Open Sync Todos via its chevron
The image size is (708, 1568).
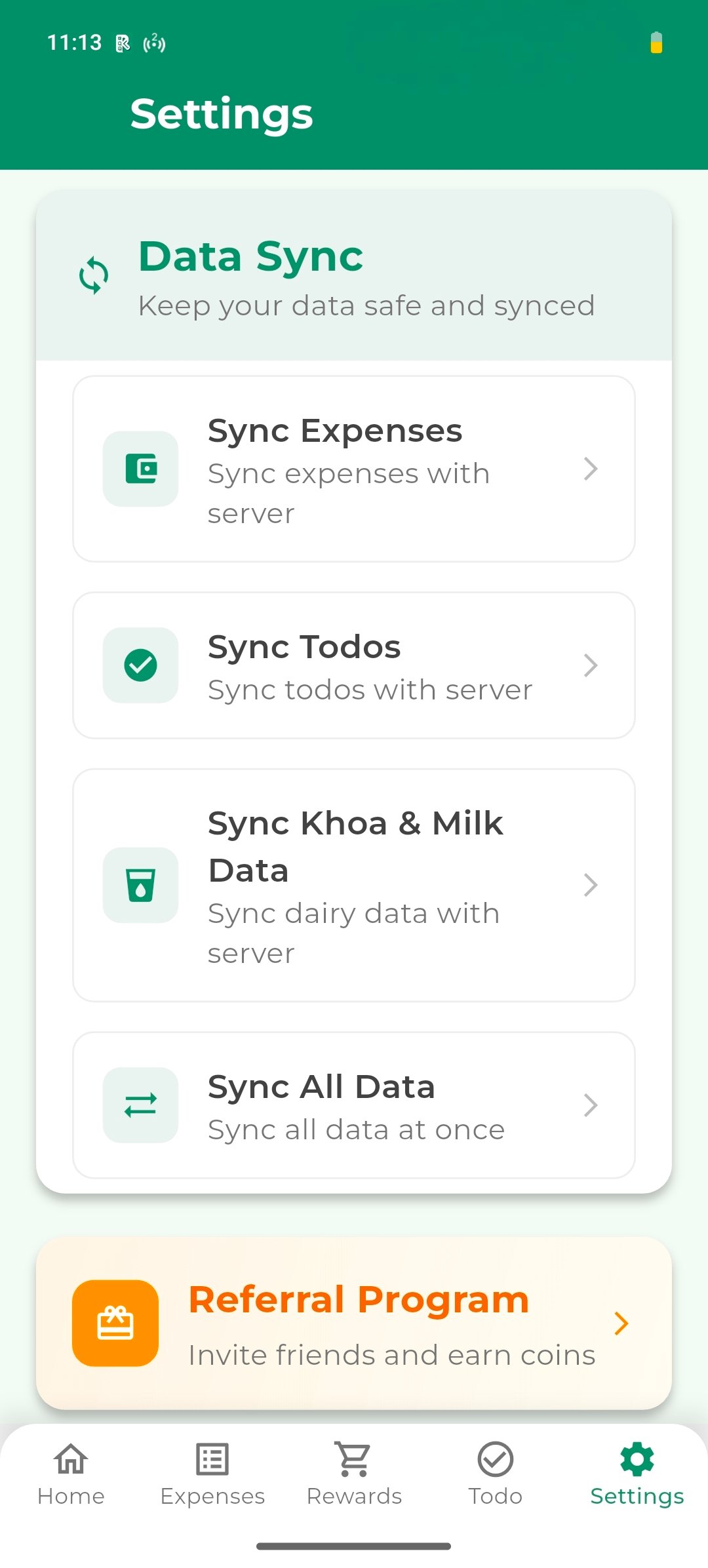(x=591, y=665)
